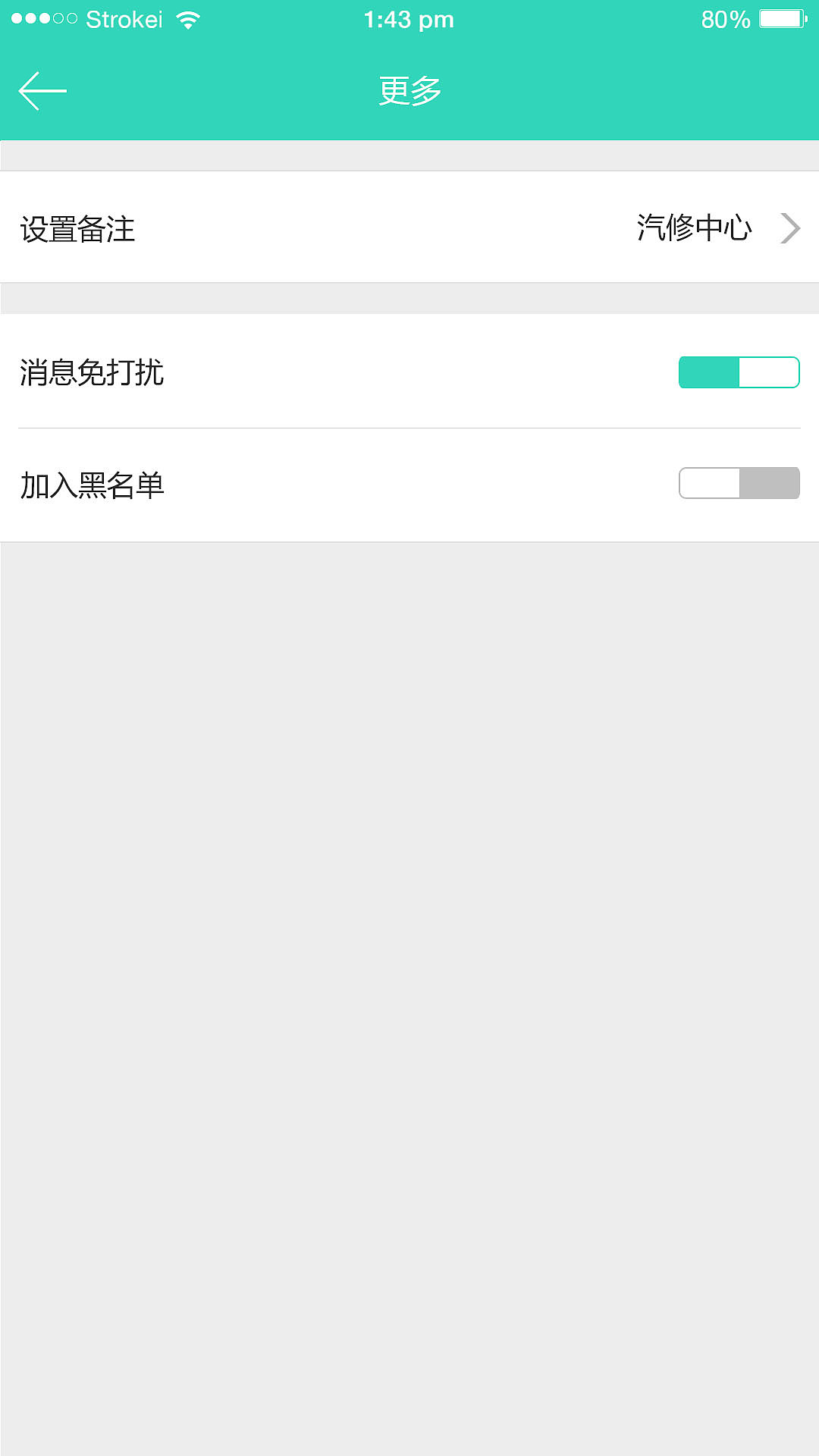Tap the battery icon showing charge level
This screenshot has height=1456, width=819.
pyautogui.click(x=780, y=19)
